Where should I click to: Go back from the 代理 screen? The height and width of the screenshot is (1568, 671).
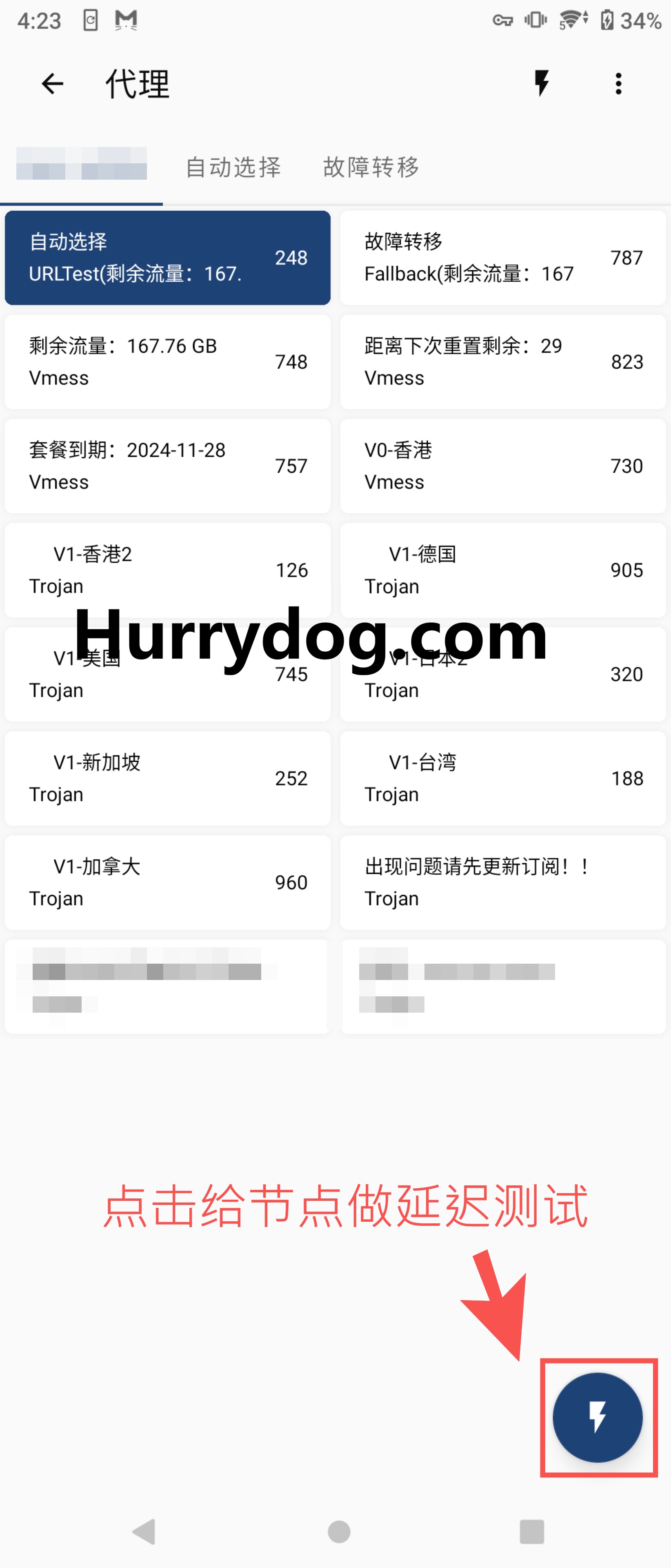click(52, 83)
